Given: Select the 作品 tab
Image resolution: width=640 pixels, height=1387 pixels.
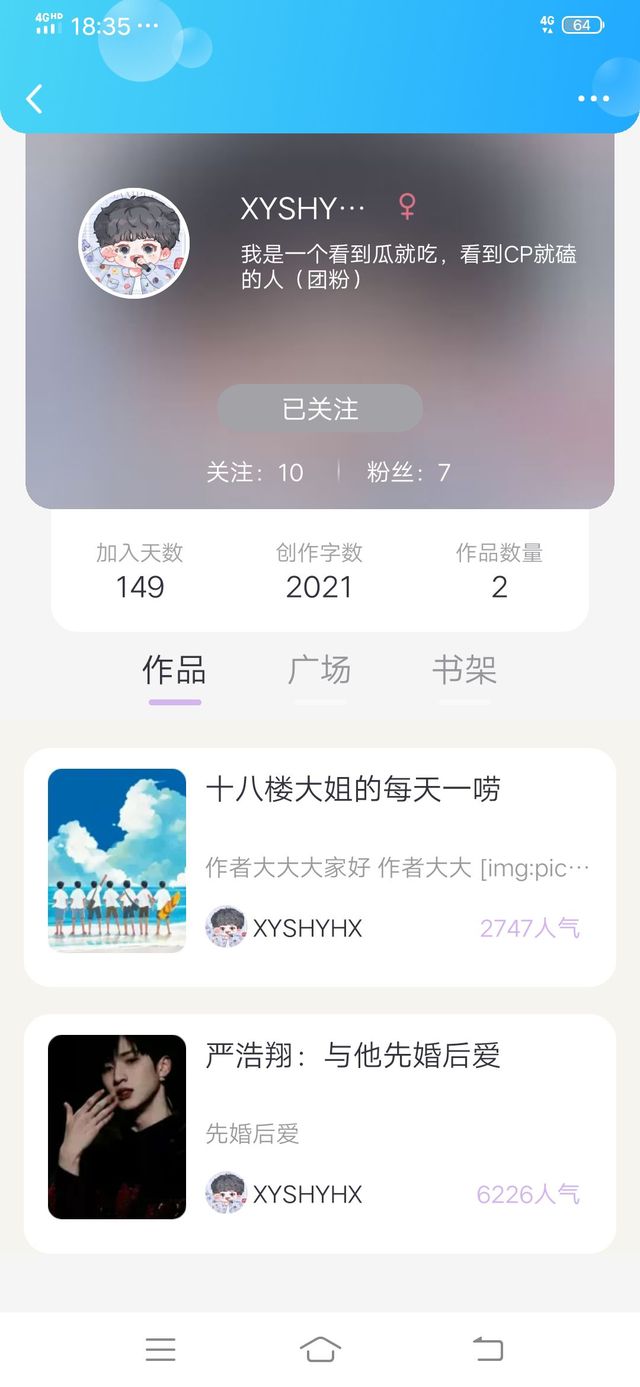Looking at the screenshot, I should click(x=174, y=670).
